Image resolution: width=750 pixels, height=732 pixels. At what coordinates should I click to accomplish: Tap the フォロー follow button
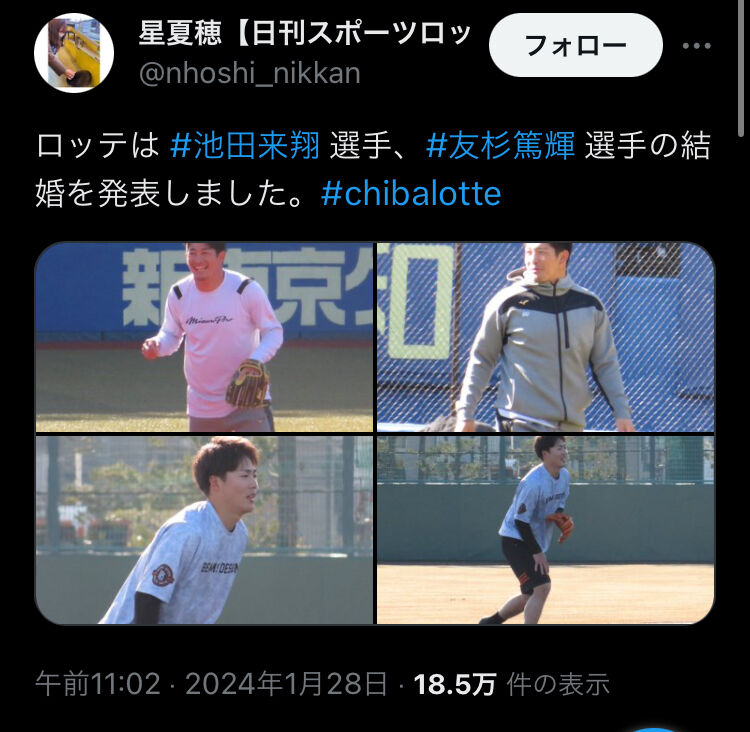click(x=575, y=45)
